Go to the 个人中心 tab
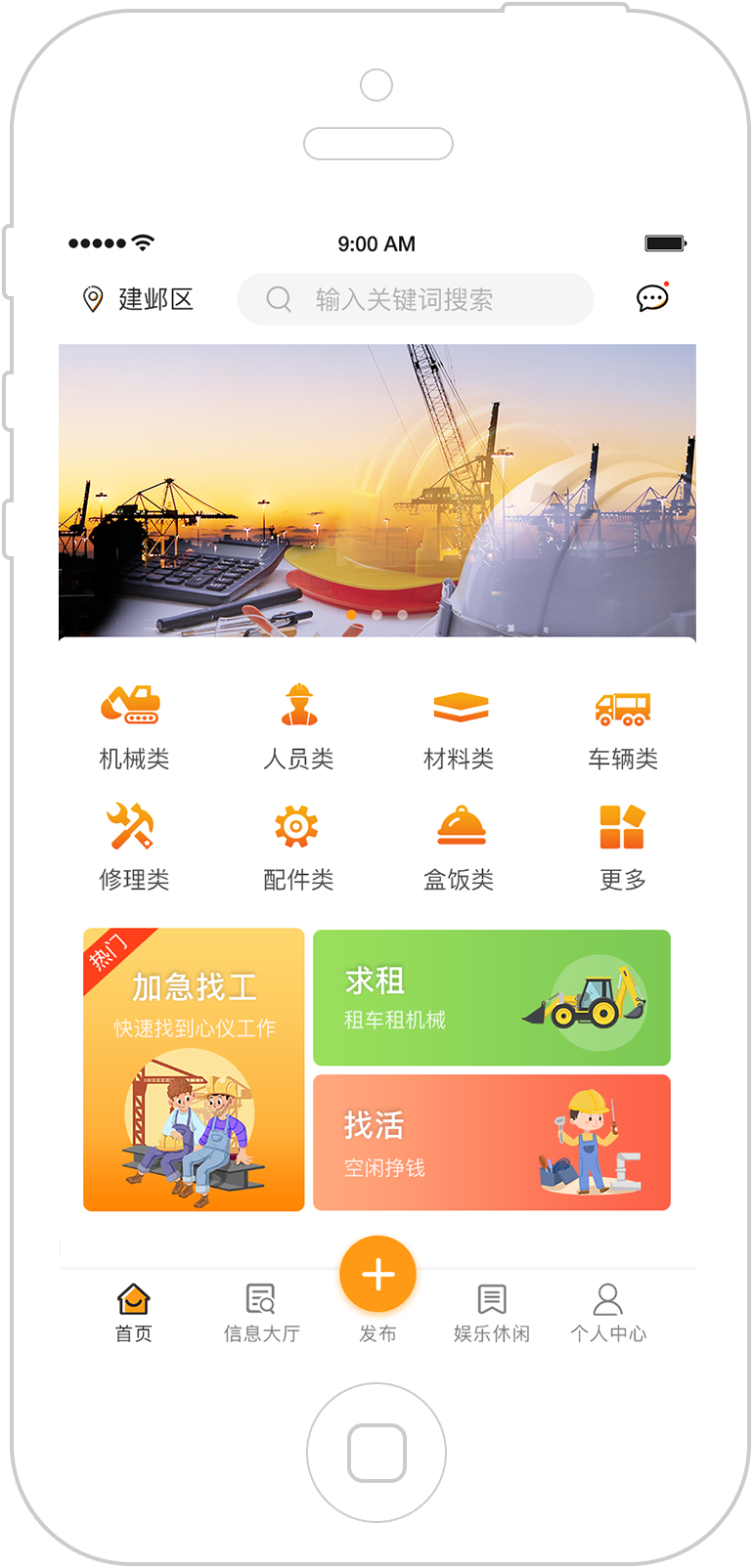 (x=607, y=1312)
